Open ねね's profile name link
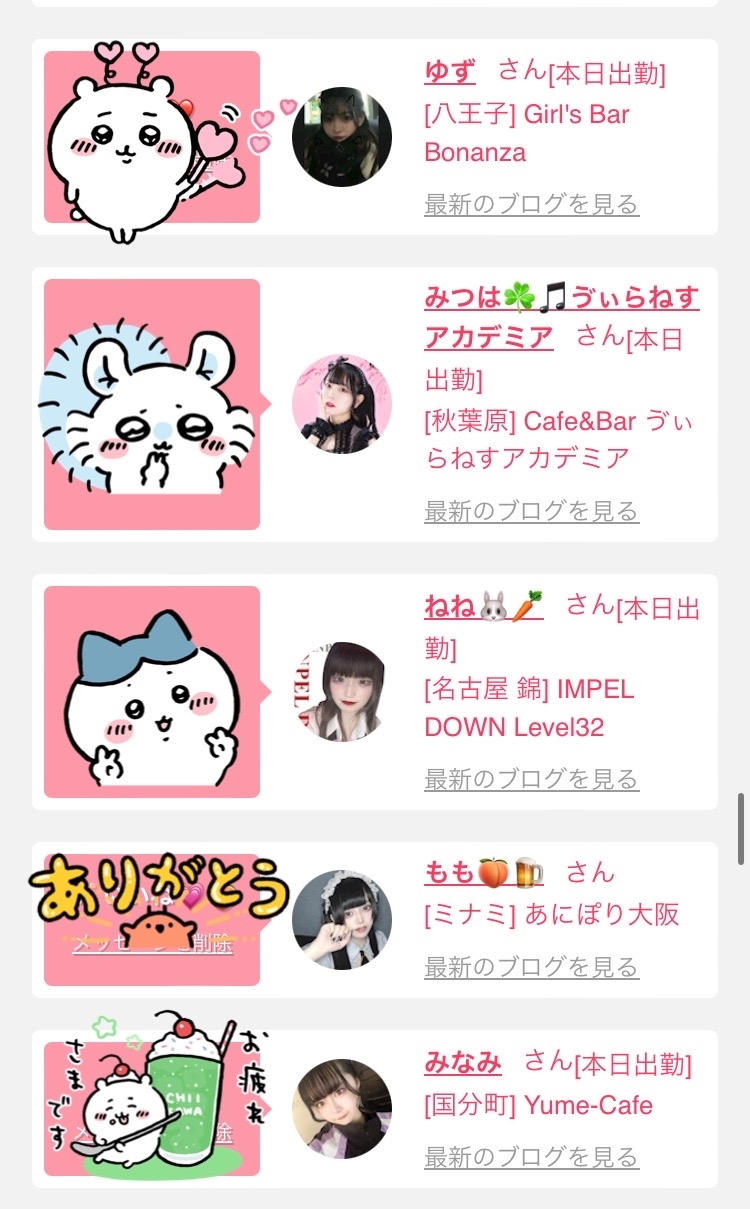The image size is (750, 1209). (484, 606)
